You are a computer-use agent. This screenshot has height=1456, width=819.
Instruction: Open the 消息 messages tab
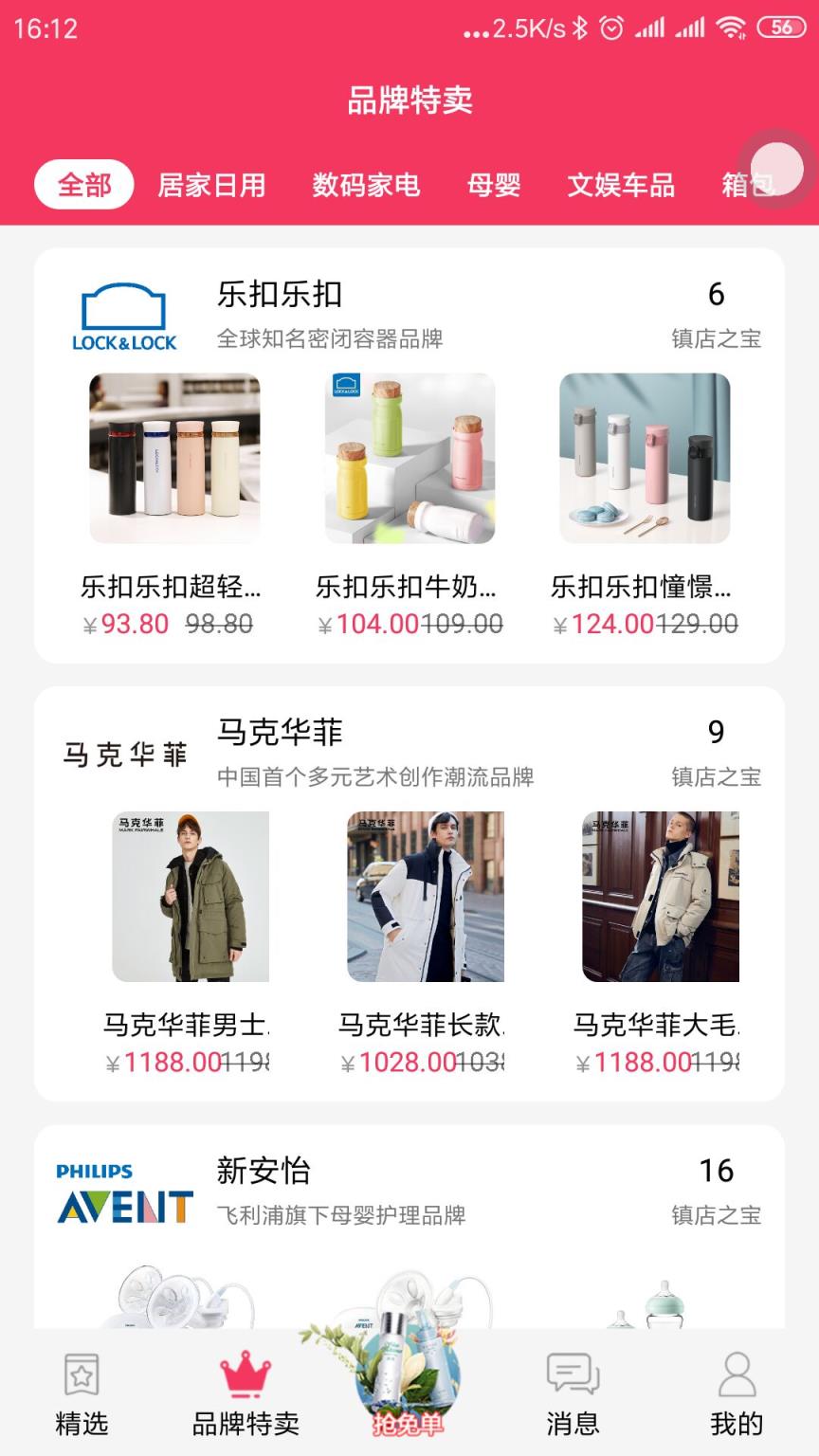pos(573,1393)
